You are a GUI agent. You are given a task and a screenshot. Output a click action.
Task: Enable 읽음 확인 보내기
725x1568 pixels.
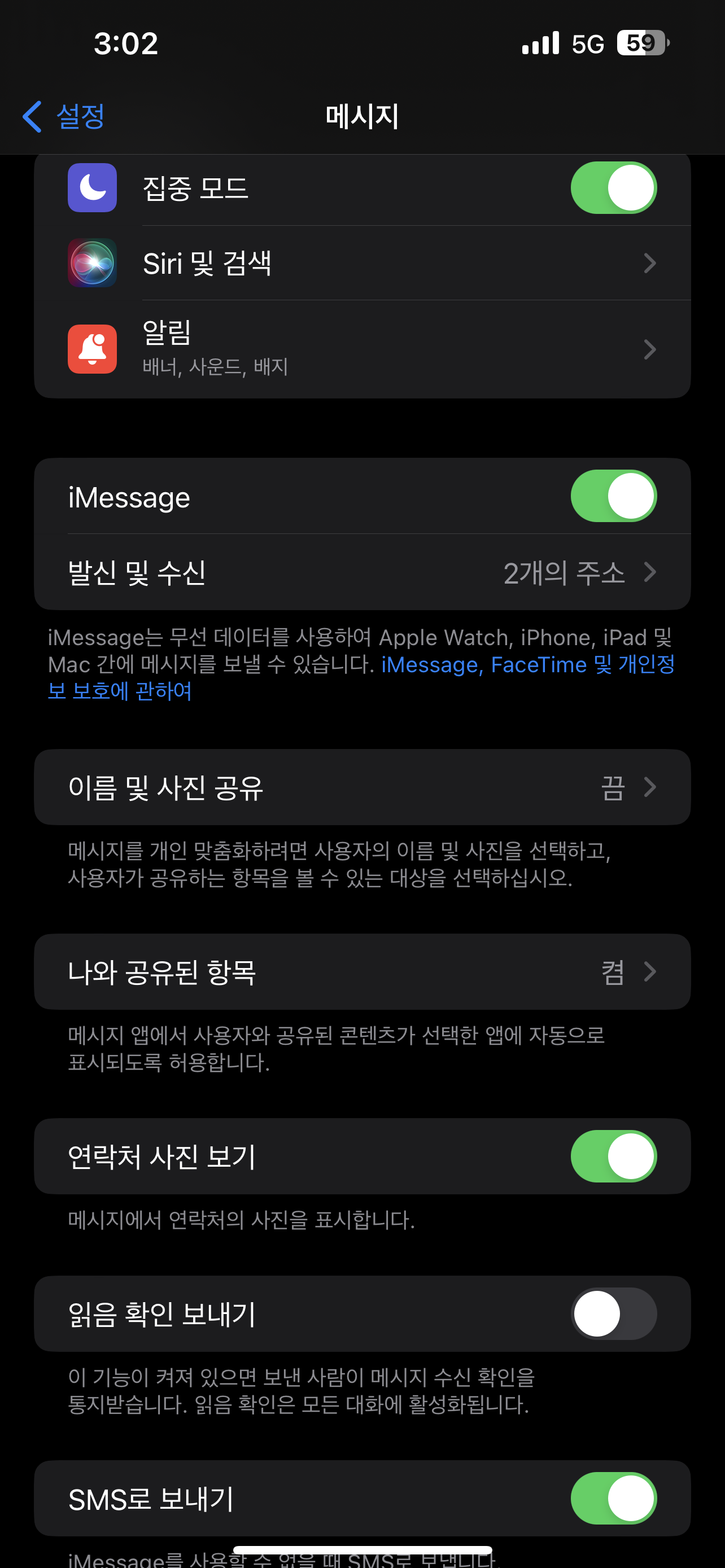(x=613, y=1313)
